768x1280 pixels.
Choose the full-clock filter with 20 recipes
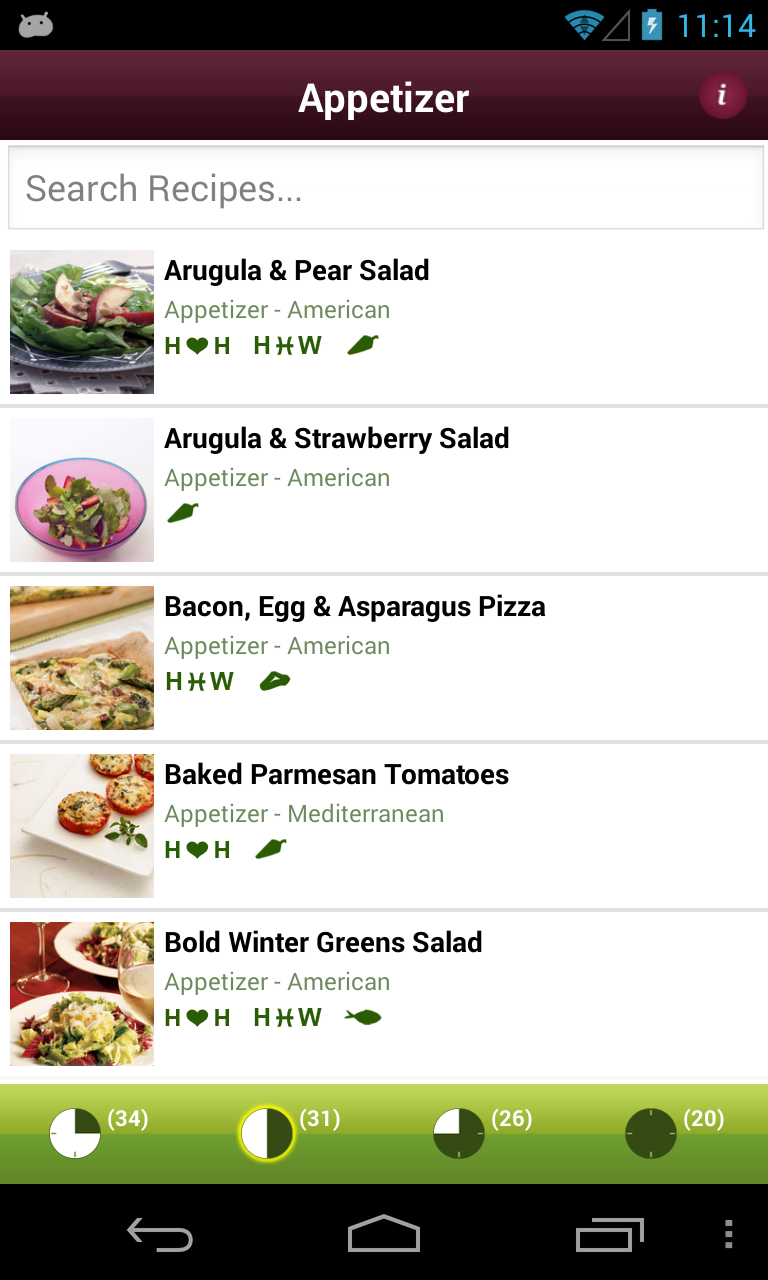coord(651,1133)
